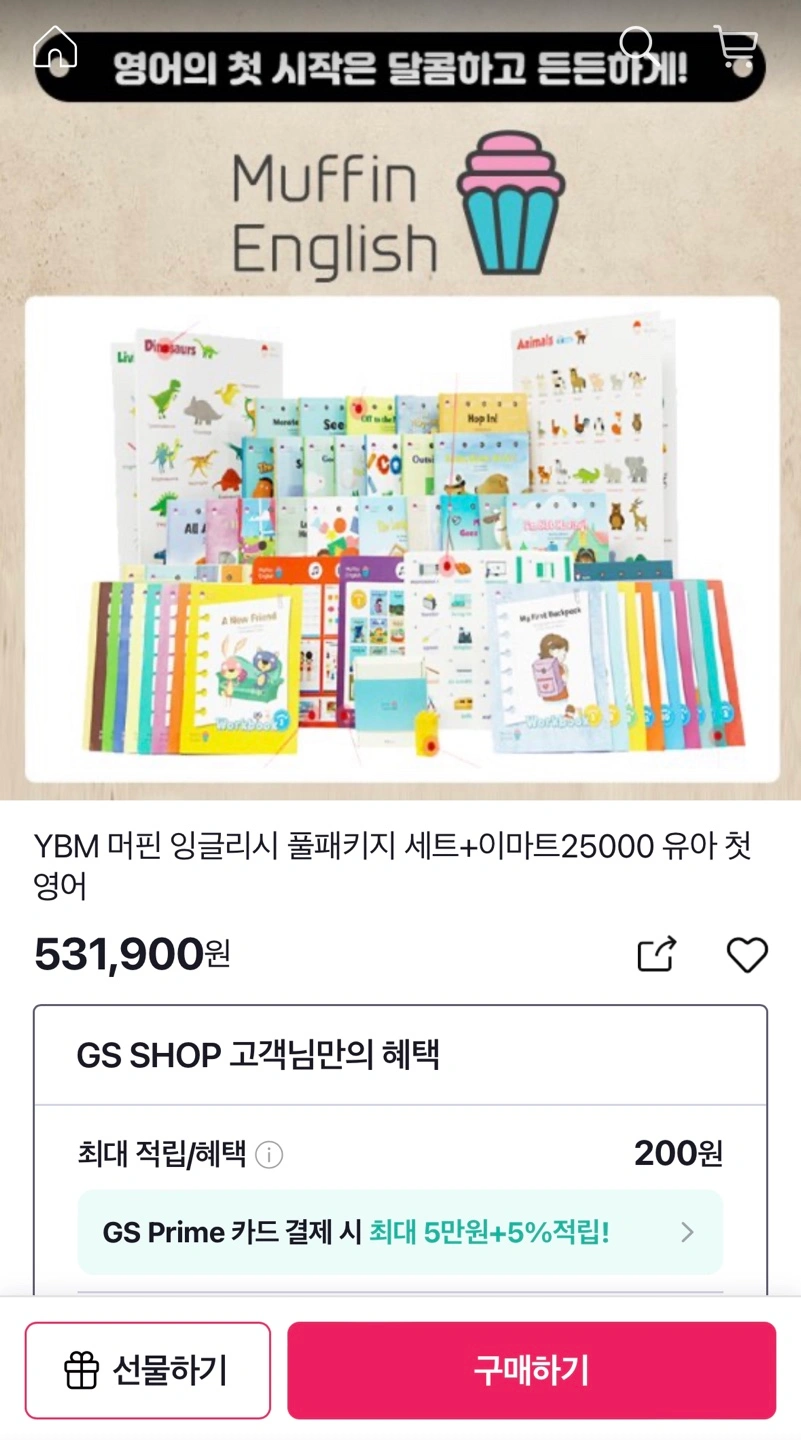Open the Muffin English product image
Image resolution: width=801 pixels, height=1440 pixels.
(x=401, y=540)
